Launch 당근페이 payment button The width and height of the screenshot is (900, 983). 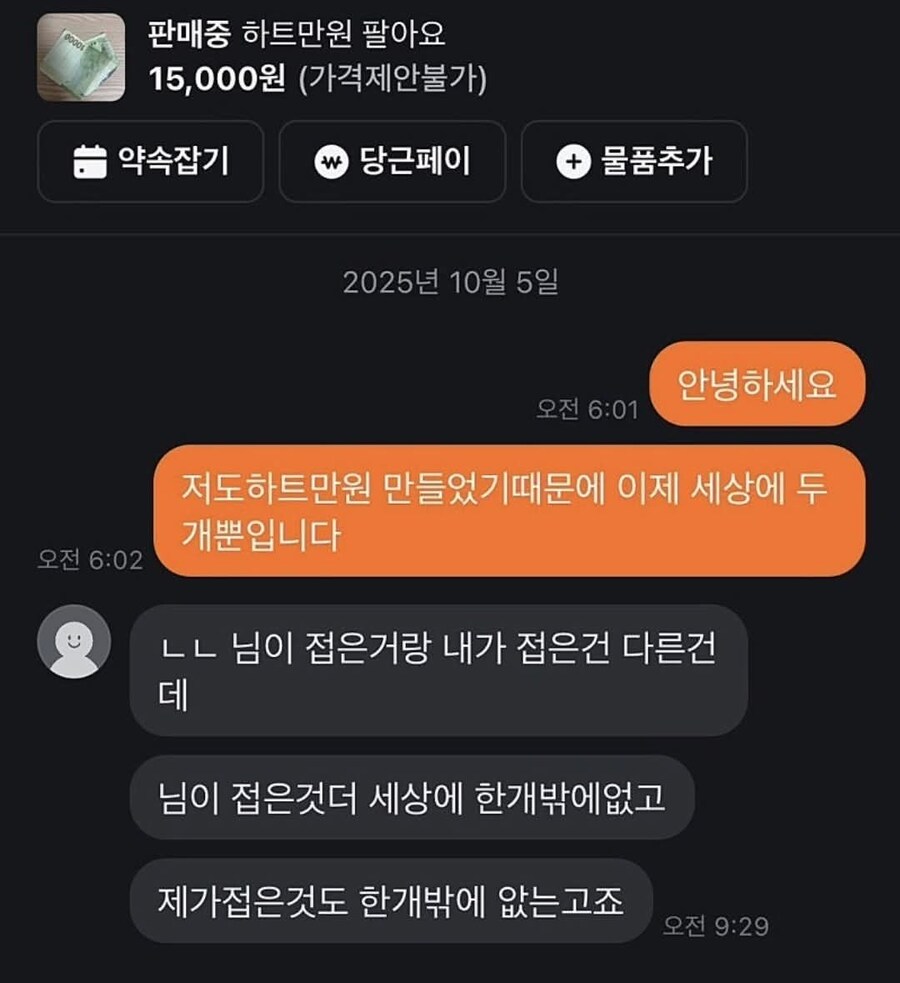click(x=391, y=163)
